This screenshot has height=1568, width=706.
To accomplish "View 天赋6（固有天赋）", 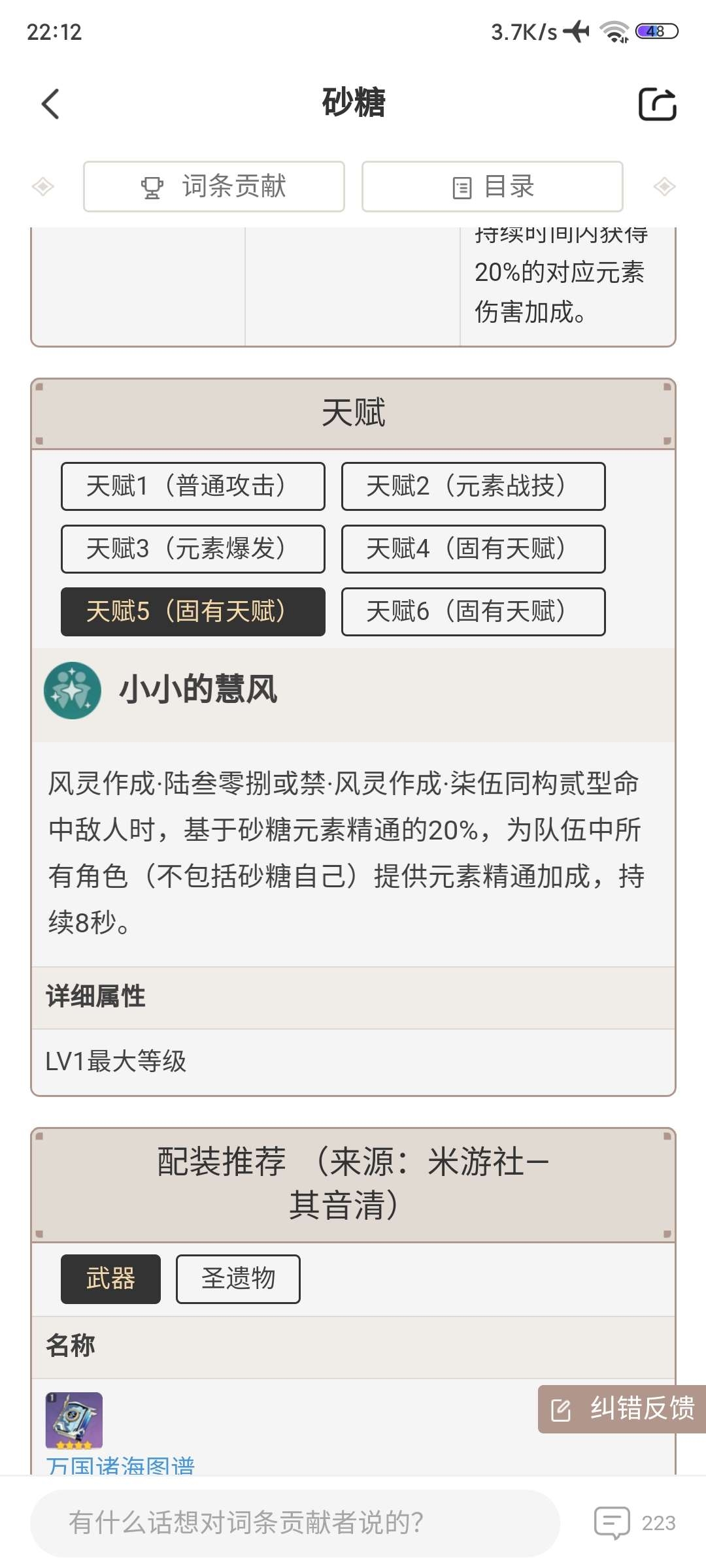I will pos(473,612).
